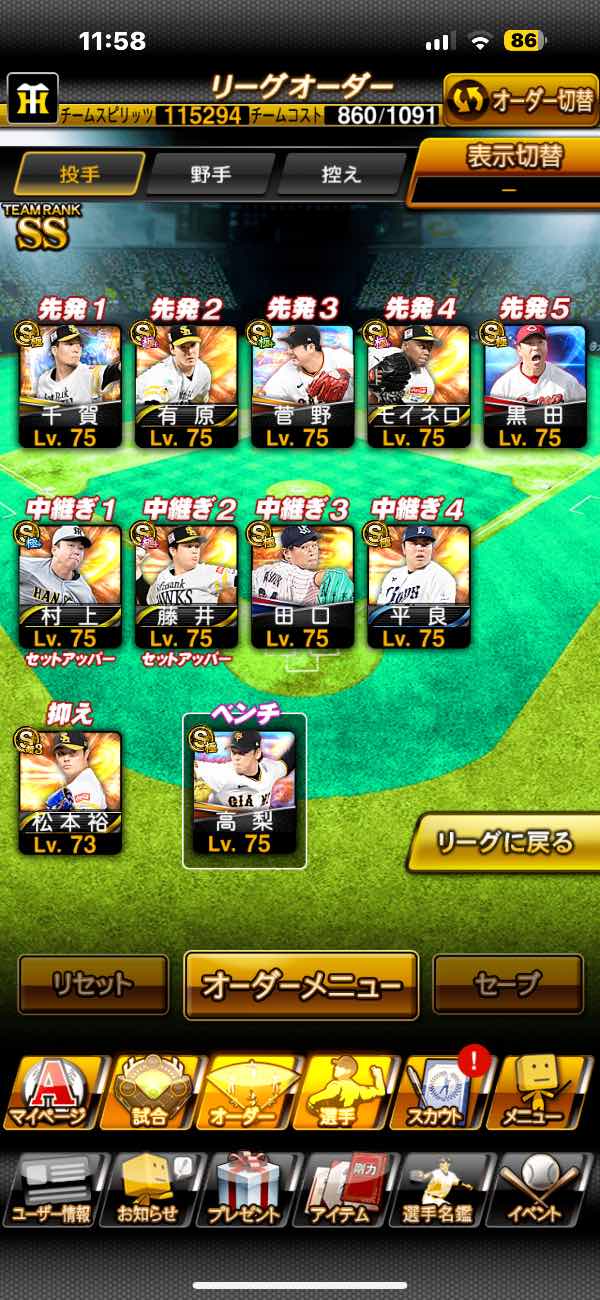Select bench pitcher 高梨 card
This screenshot has width=600, height=1300.
click(x=245, y=792)
